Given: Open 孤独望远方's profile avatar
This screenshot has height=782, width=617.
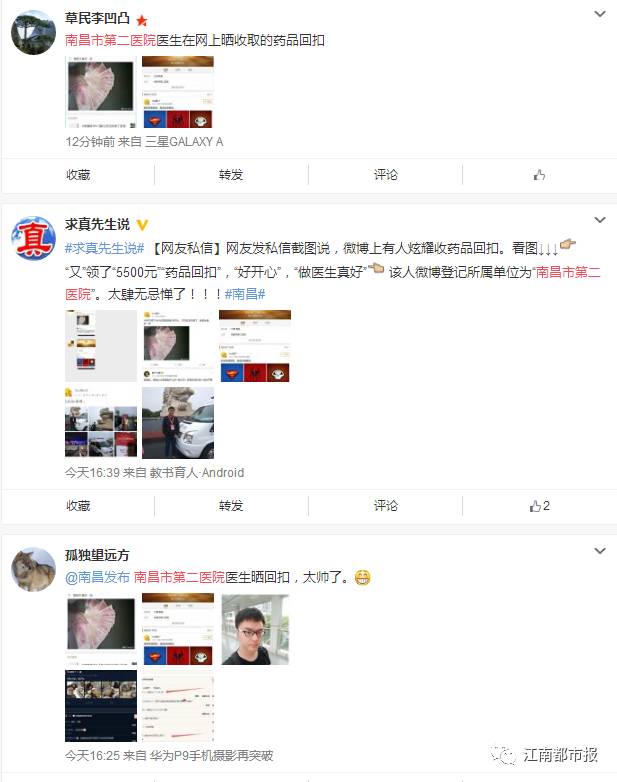Looking at the screenshot, I should [x=32, y=569].
